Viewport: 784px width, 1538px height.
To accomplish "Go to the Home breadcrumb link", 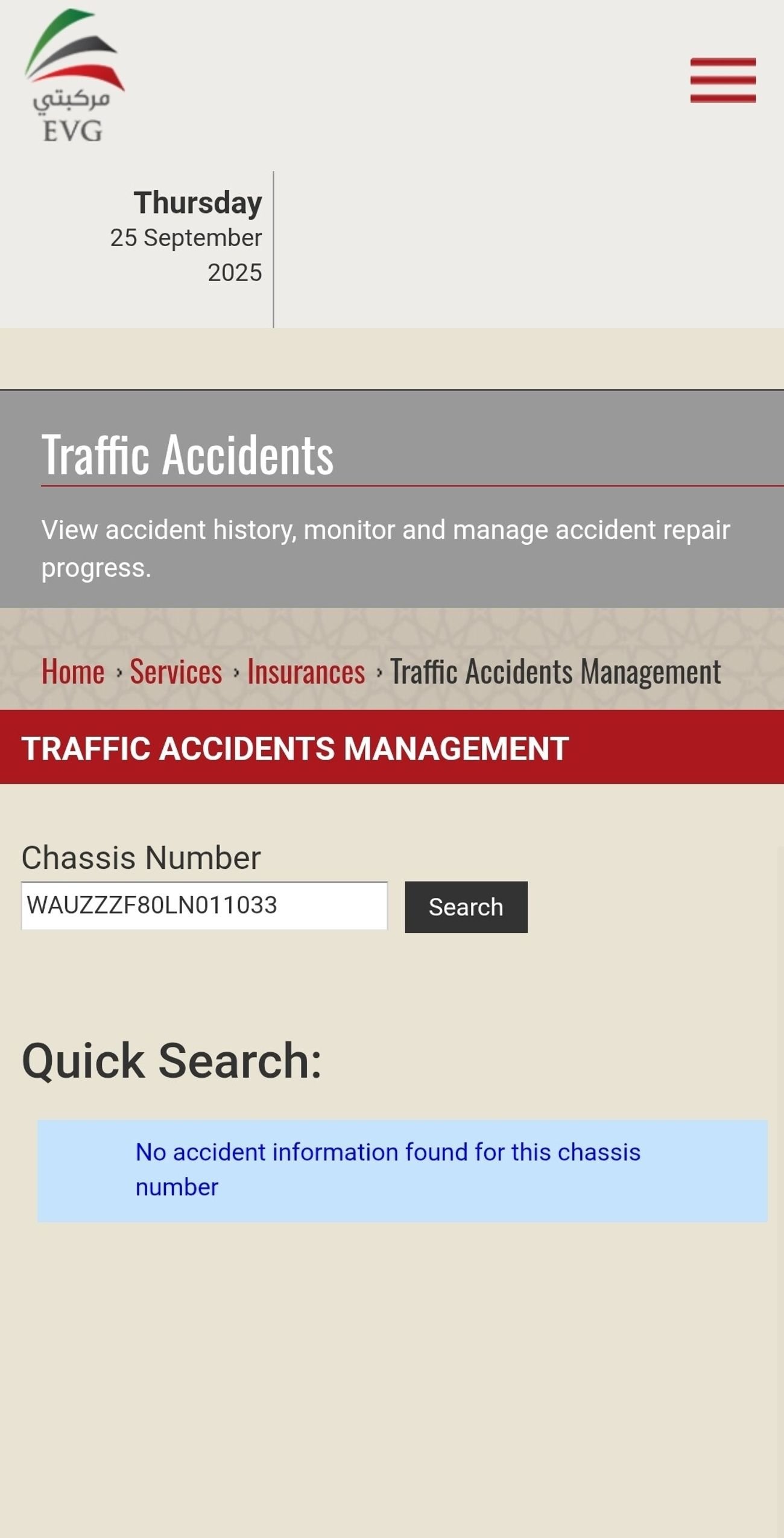I will click(x=73, y=672).
